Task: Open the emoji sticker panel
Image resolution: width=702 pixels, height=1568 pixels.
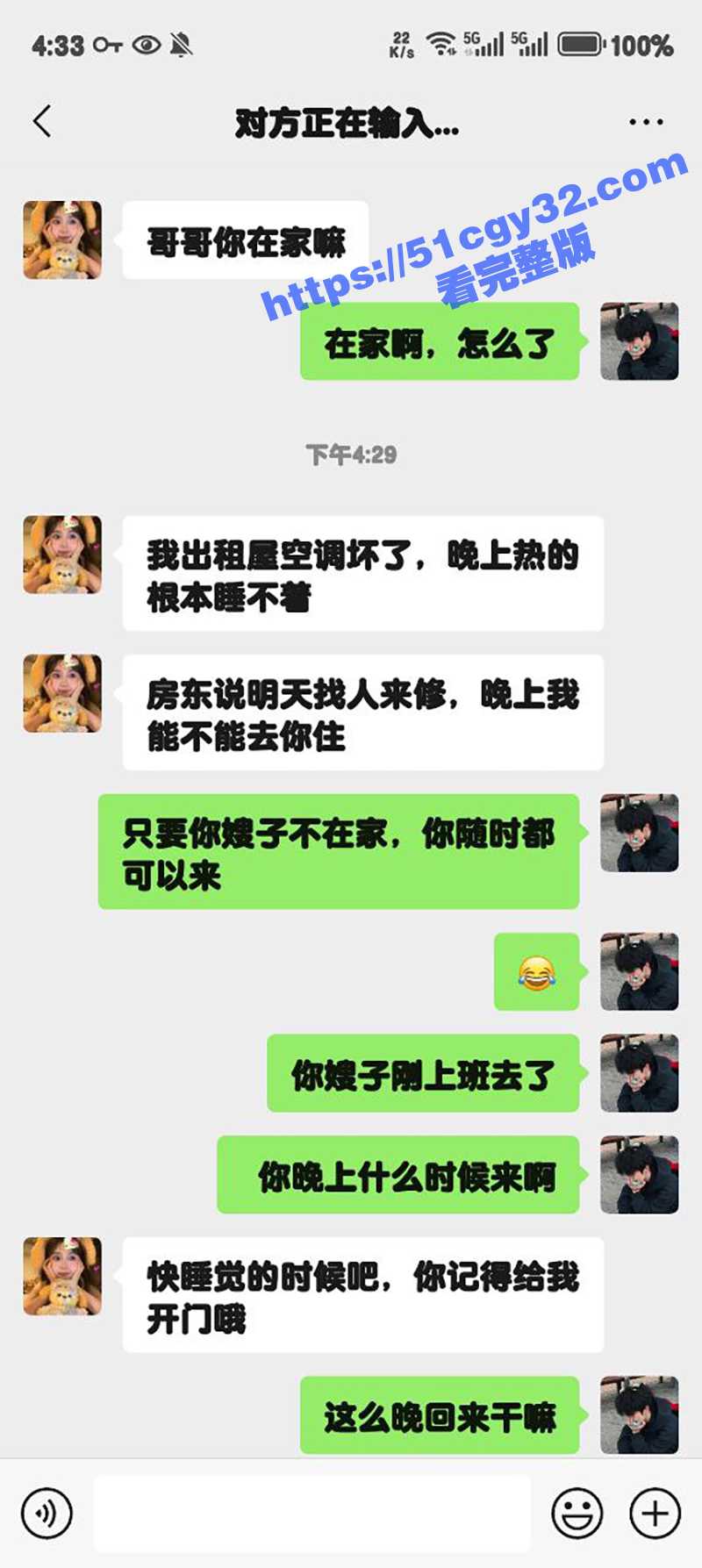Action: pos(577,1513)
